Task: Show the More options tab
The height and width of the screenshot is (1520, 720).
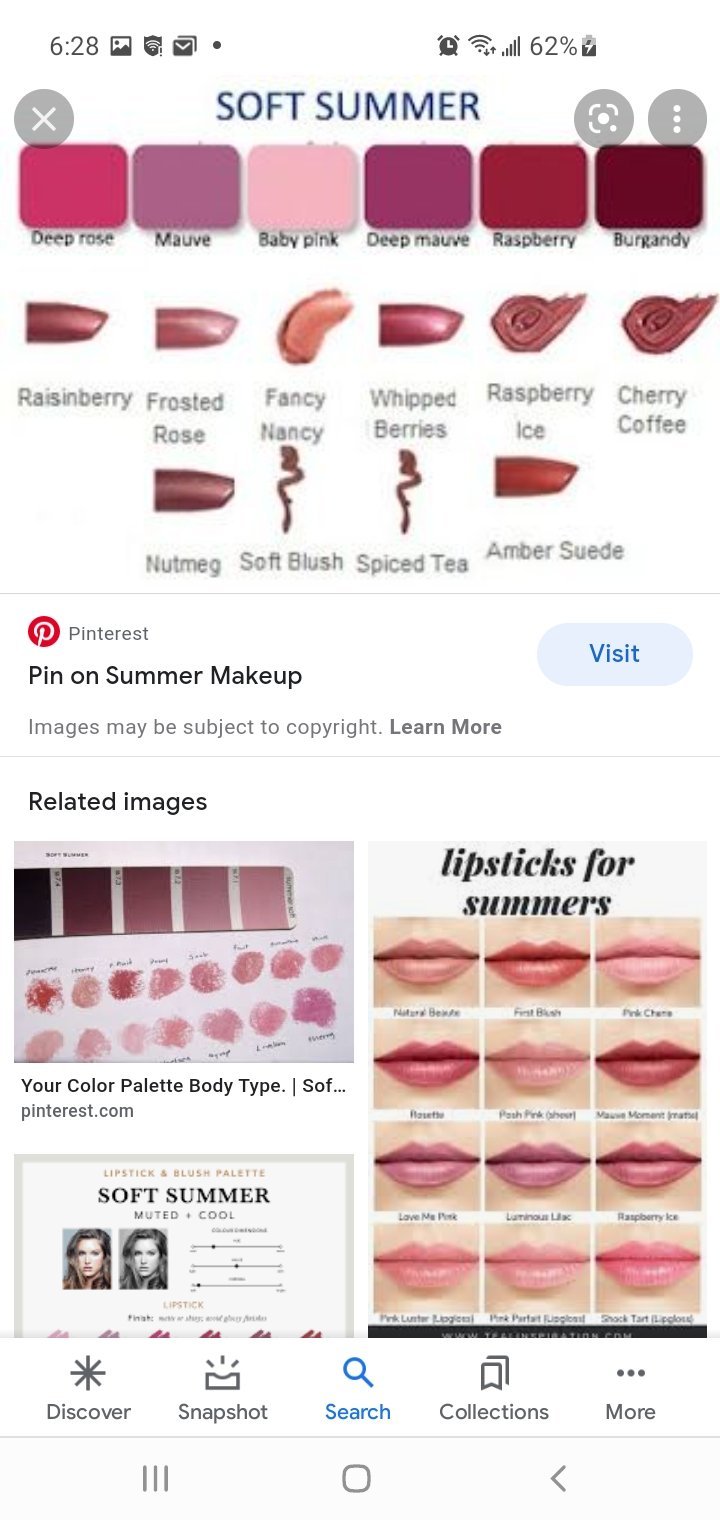Action: coord(630,1388)
